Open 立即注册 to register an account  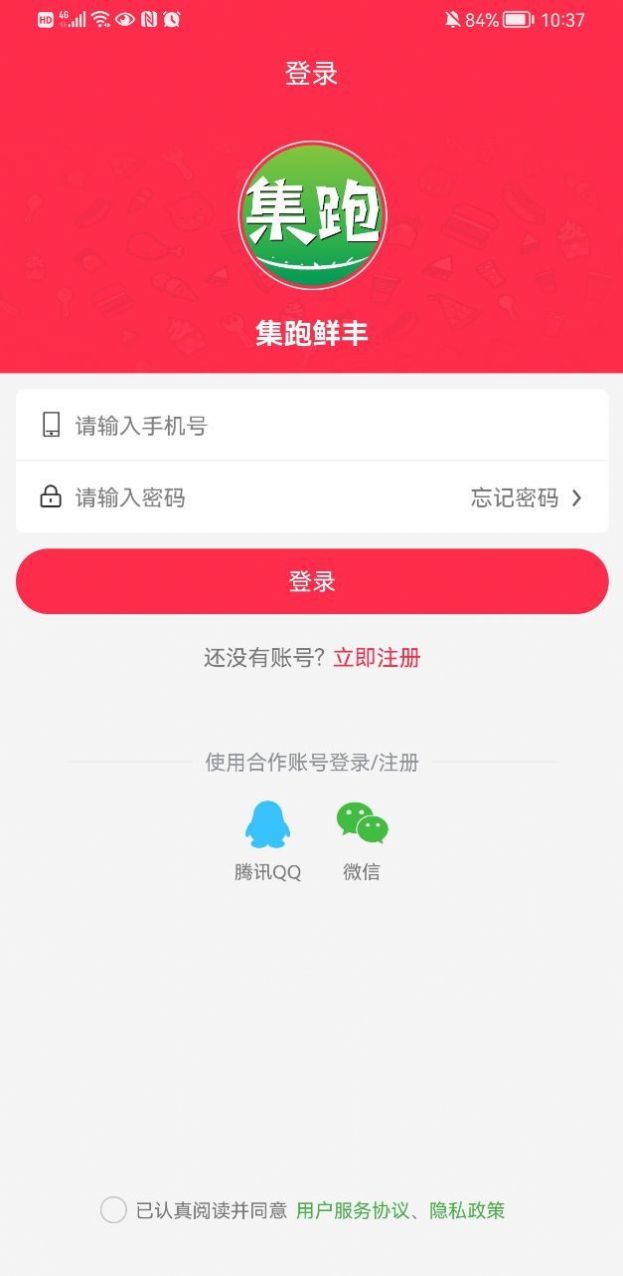(377, 658)
